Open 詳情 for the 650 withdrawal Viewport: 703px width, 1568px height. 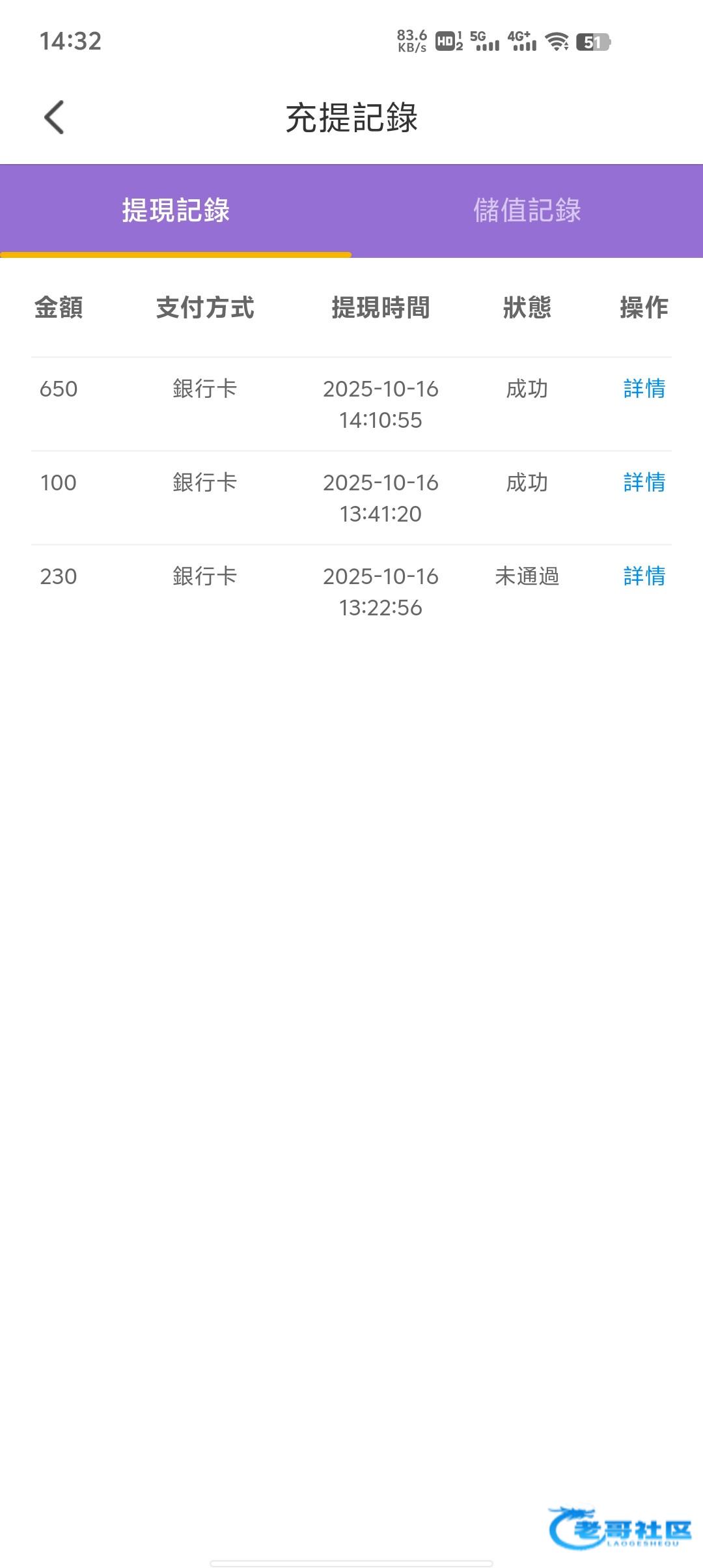pyautogui.click(x=644, y=389)
